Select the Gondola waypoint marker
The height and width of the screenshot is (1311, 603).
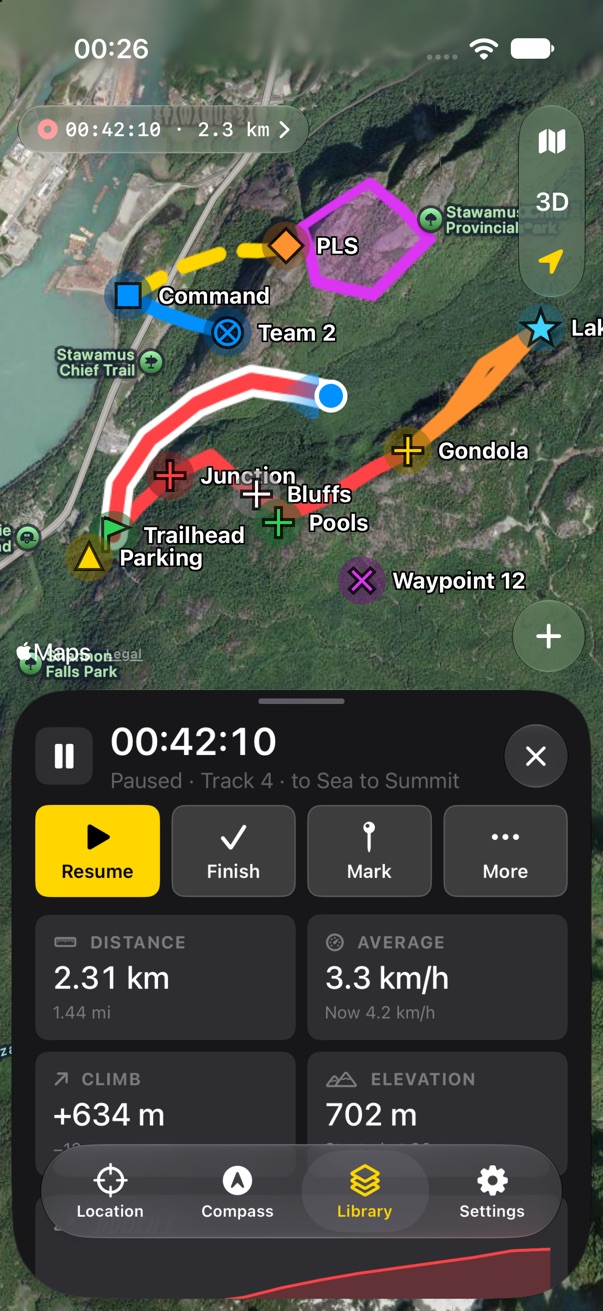[407, 451]
